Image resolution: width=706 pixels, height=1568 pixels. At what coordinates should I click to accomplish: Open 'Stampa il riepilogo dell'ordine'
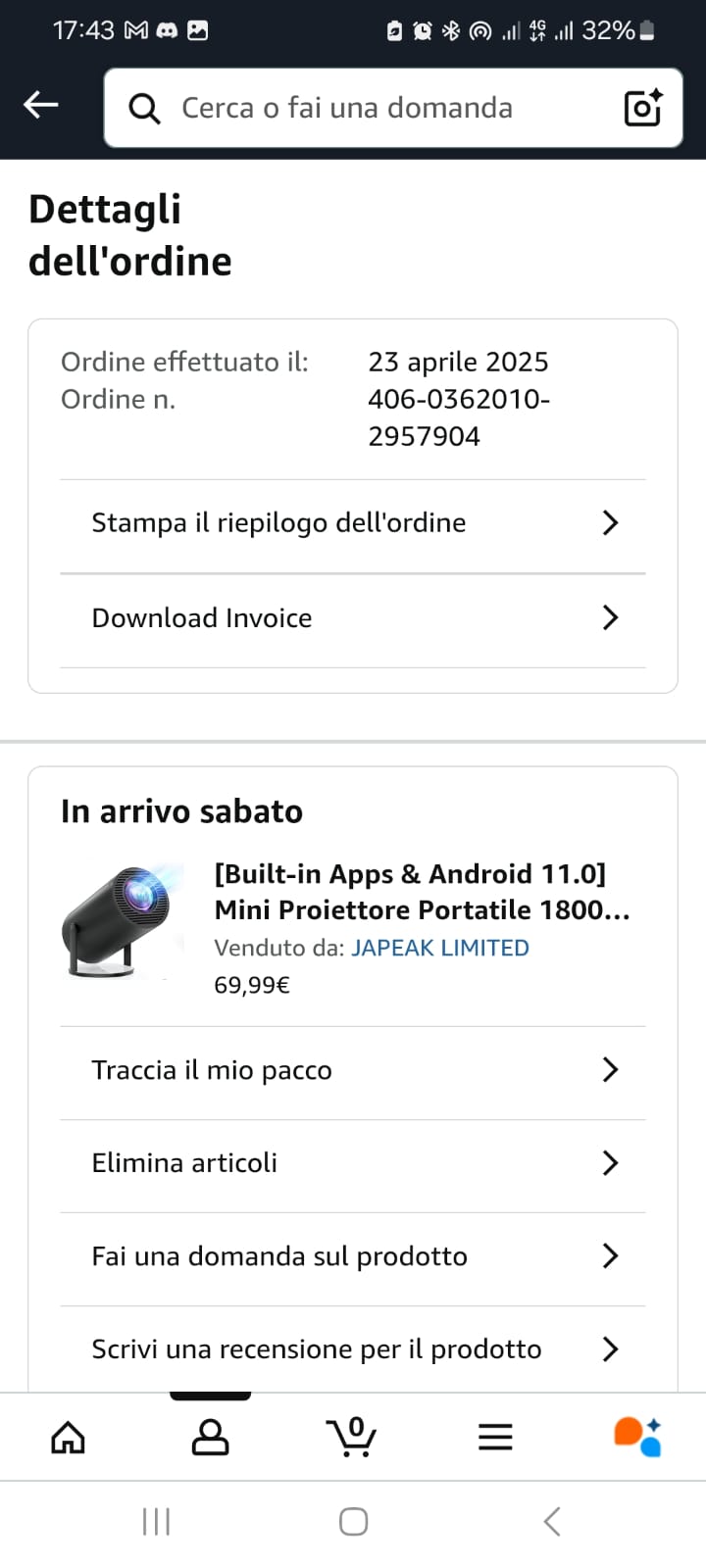pos(353,523)
